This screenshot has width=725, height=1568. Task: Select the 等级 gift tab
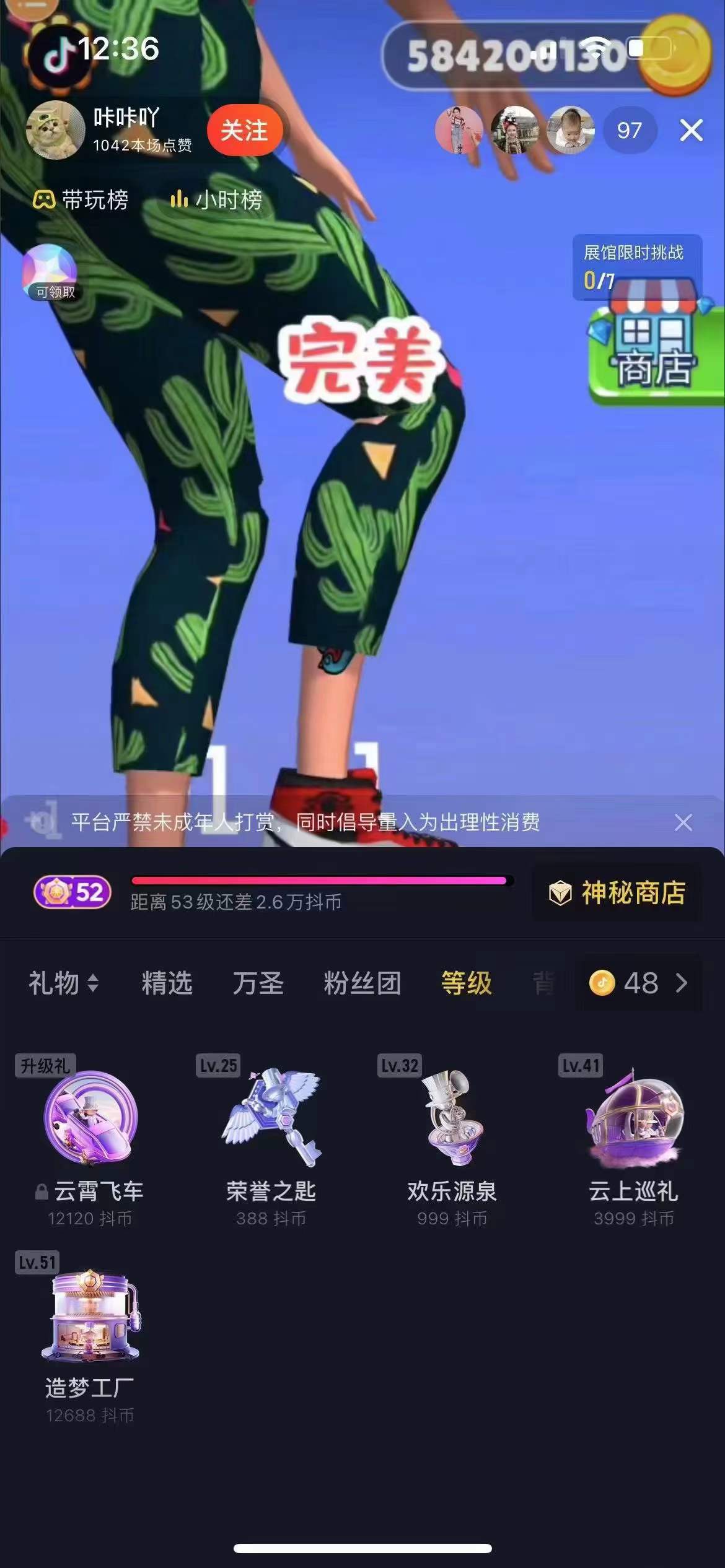pos(466,983)
